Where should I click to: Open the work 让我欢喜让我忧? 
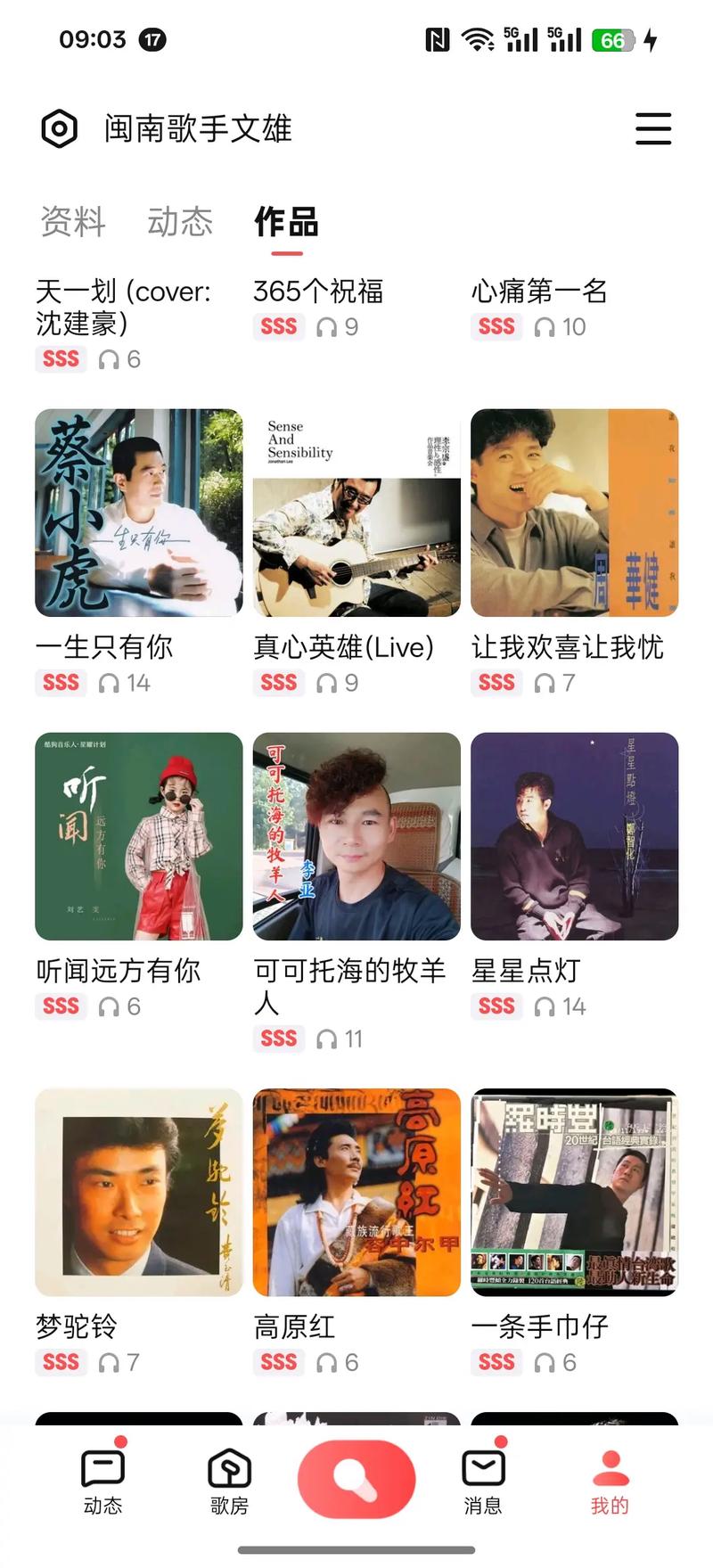point(574,513)
